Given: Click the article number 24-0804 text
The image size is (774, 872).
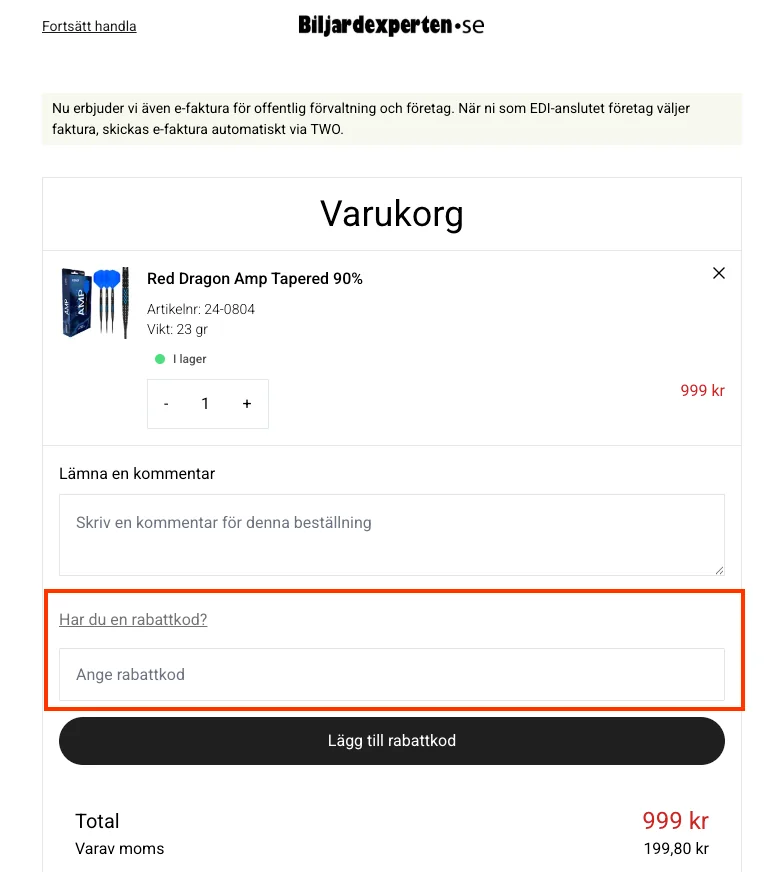Looking at the screenshot, I should (200, 309).
